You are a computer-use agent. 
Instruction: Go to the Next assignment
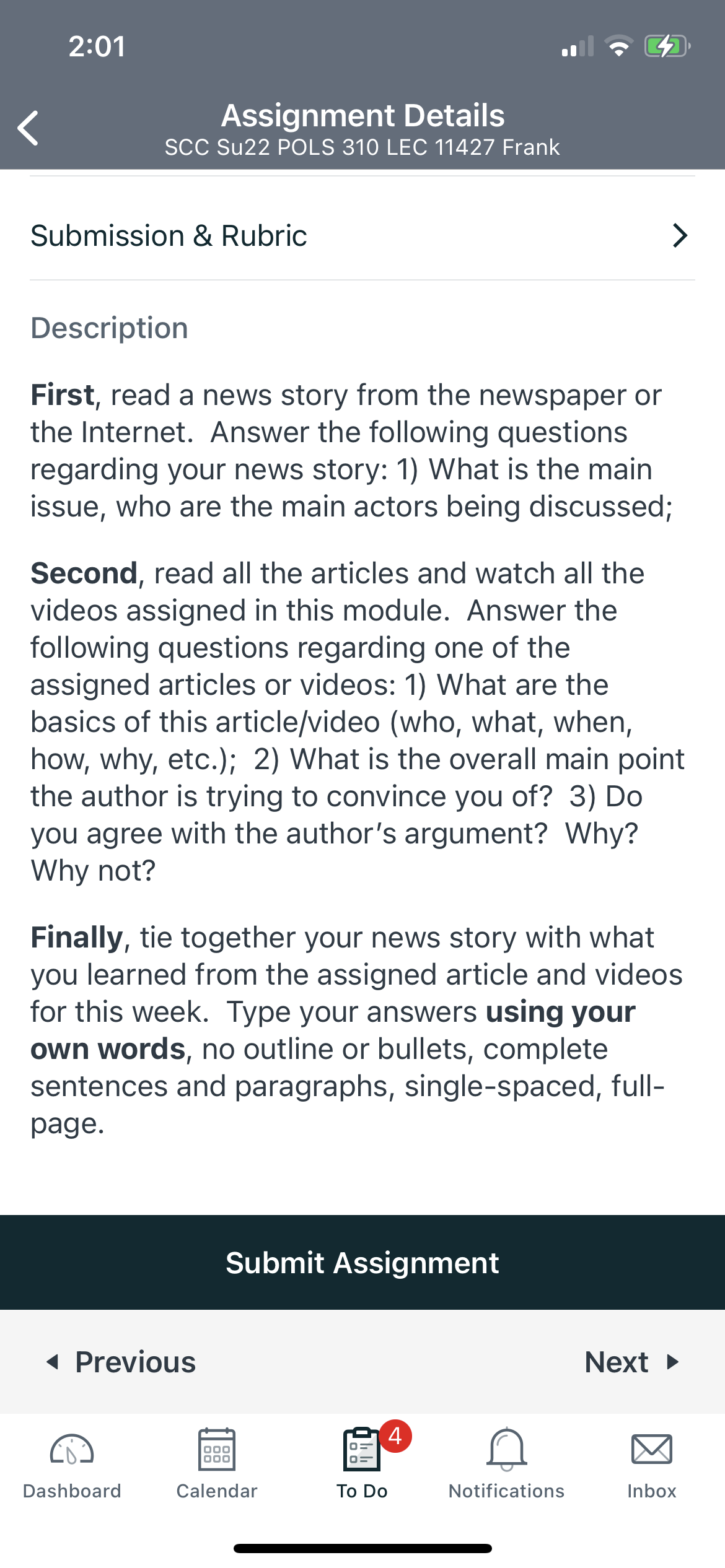[x=633, y=1362]
